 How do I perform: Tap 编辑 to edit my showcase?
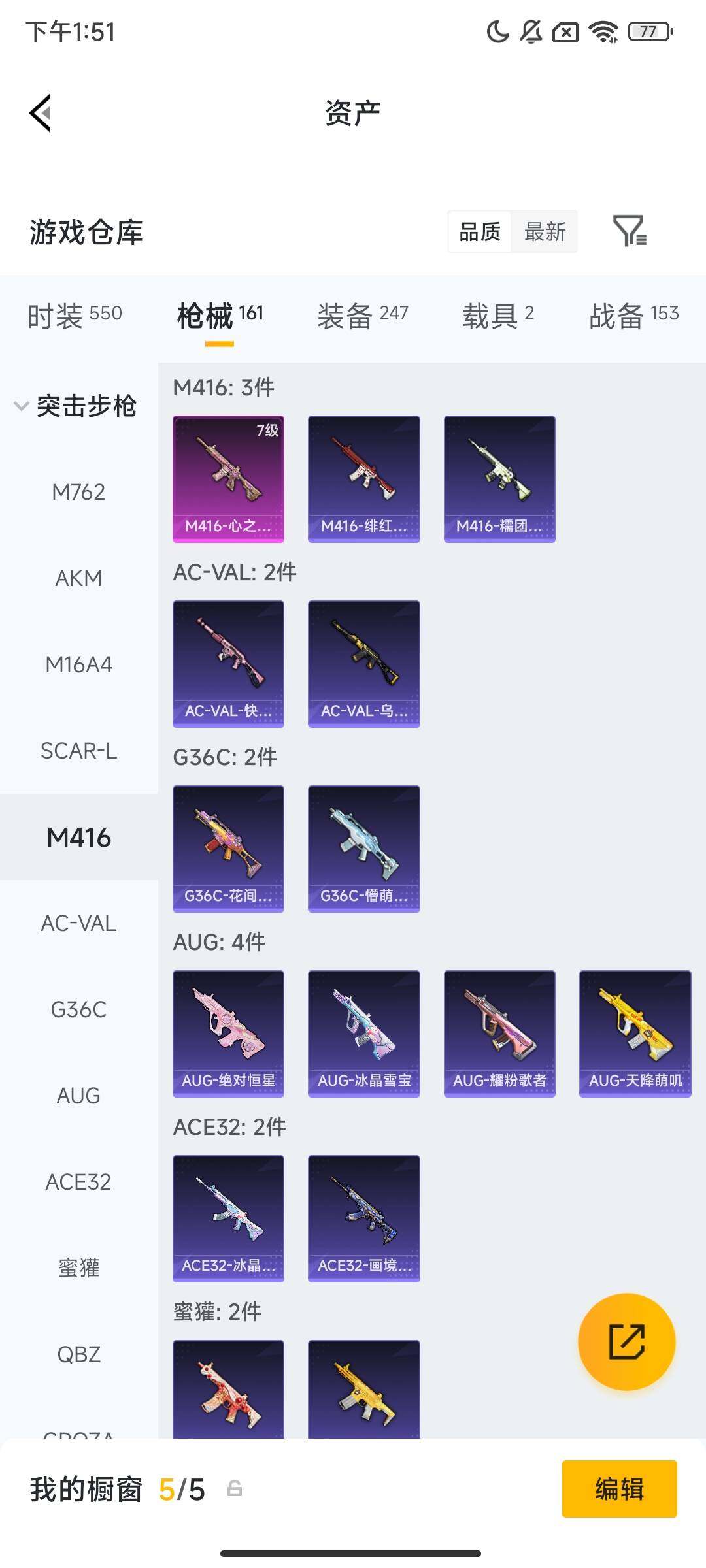[619, 1489]
